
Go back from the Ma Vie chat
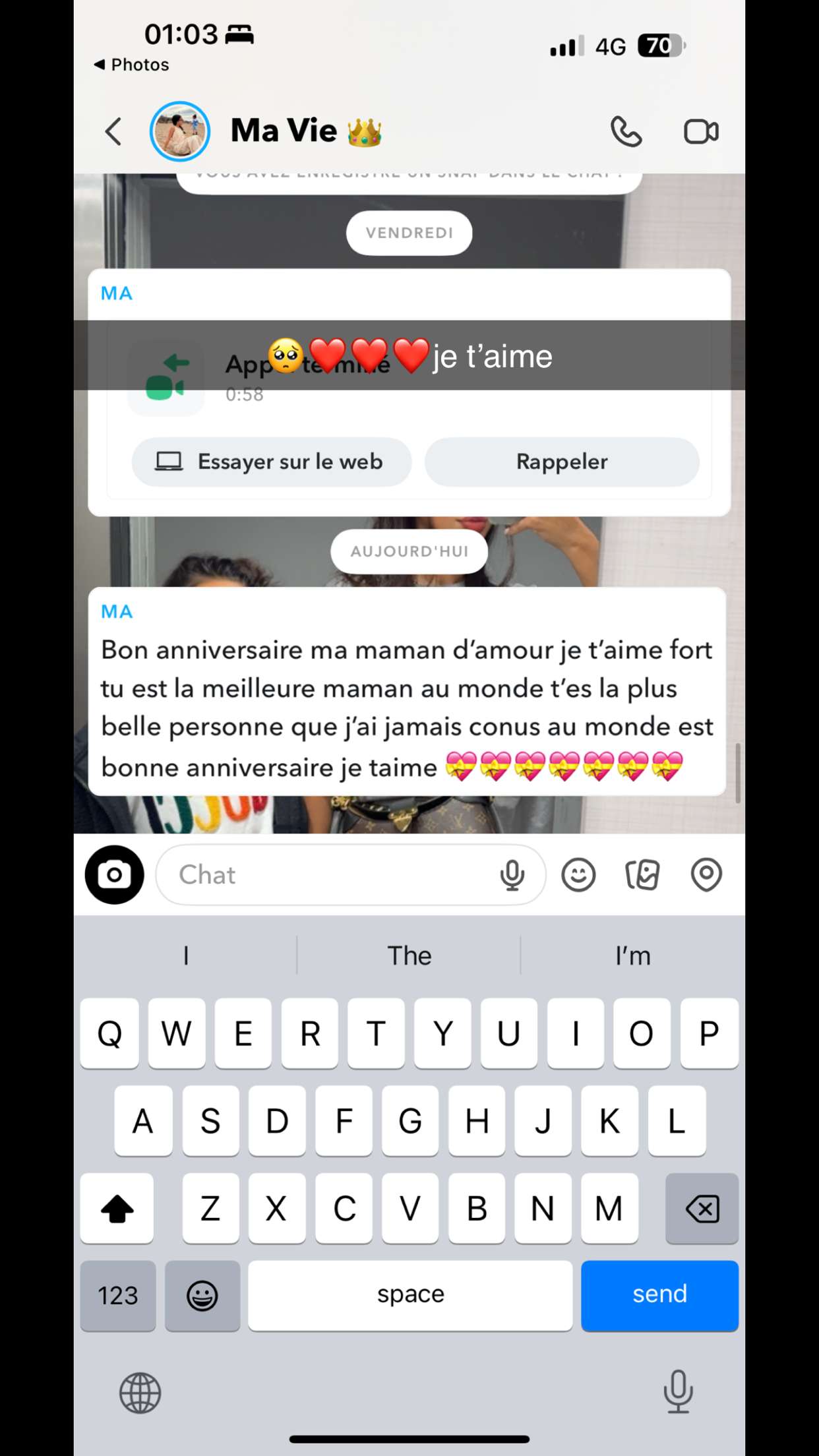point(113,131)
